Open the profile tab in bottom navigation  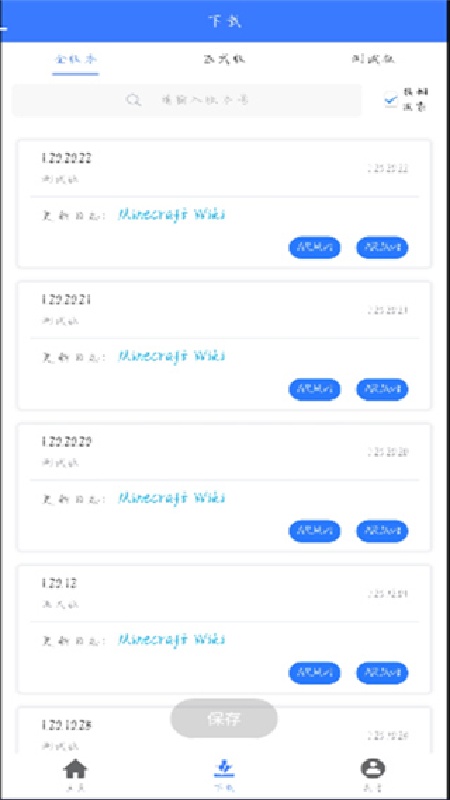(x=373, y=774)
